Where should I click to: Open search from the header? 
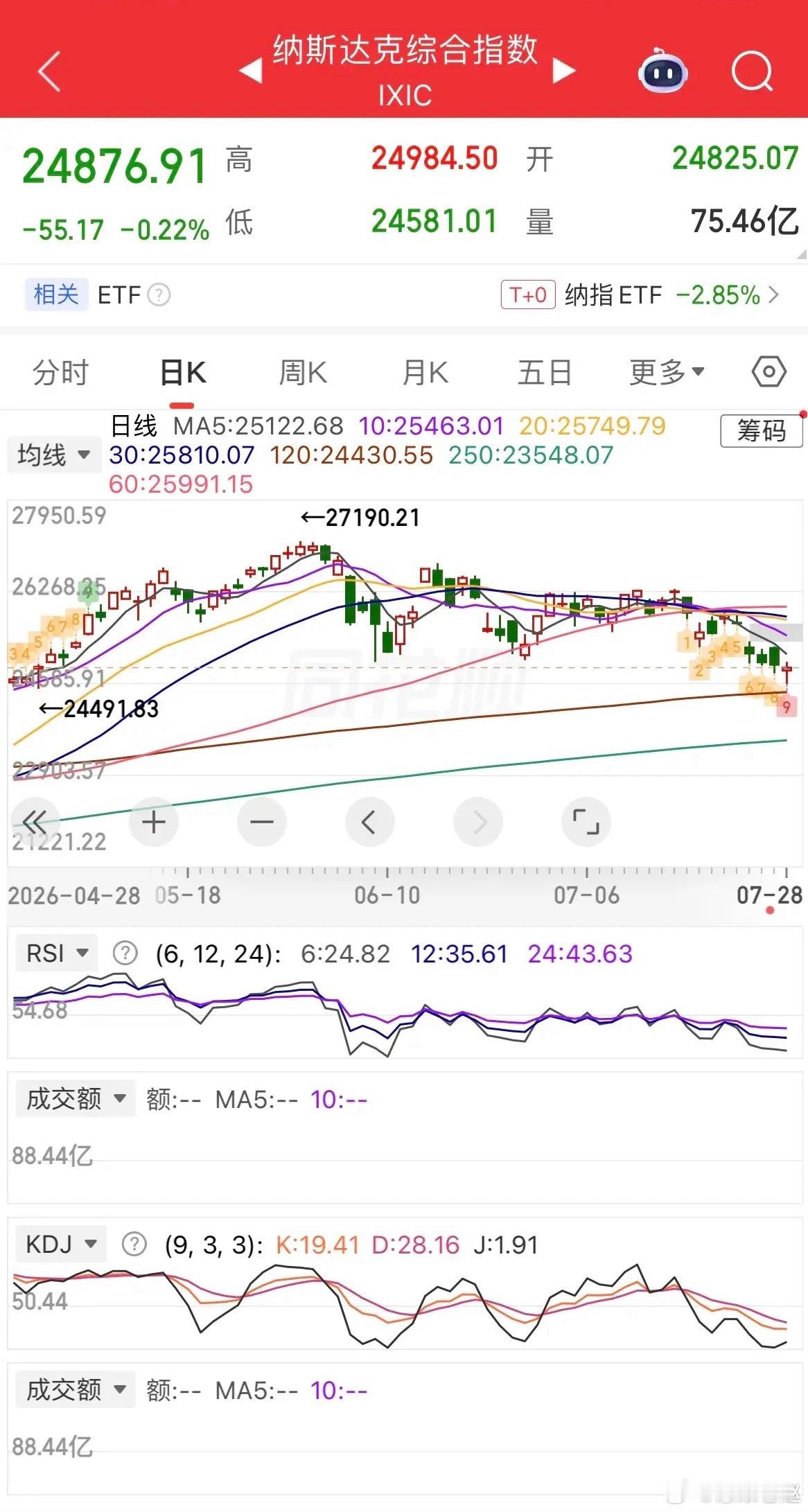(753, 71)
